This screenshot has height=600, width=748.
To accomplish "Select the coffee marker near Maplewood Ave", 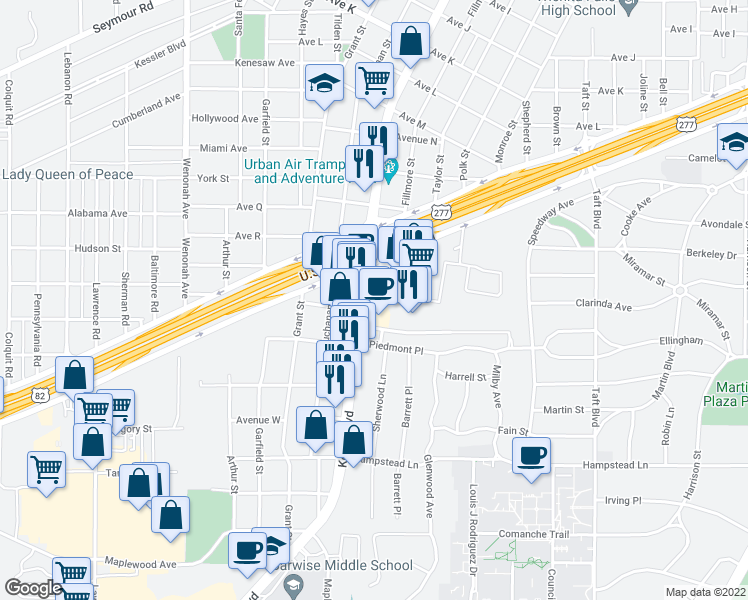I will pyautogui.click(x=247, y=548).
